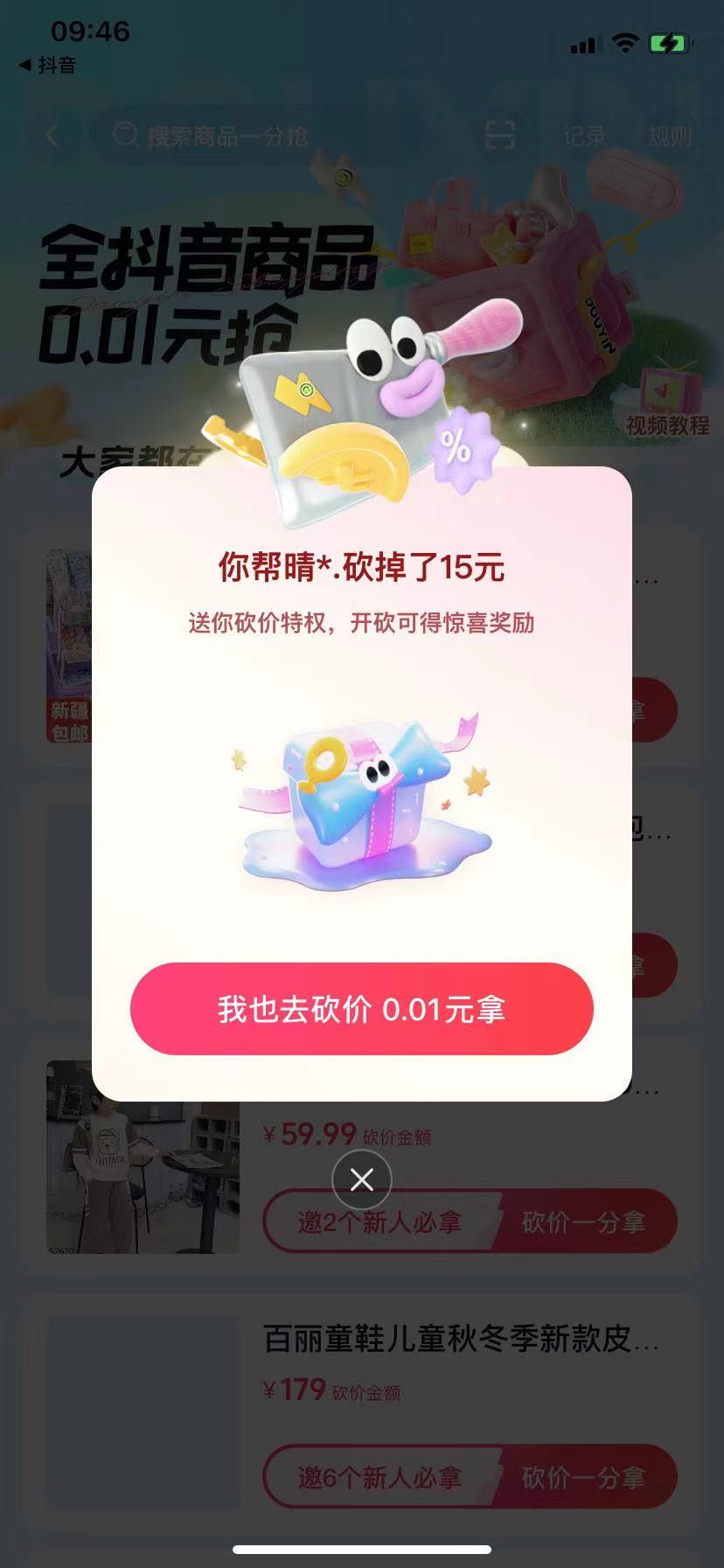Dismiss the popup with the X button
This screenshot has height=1568, width=724.
tap(361, 1180)
